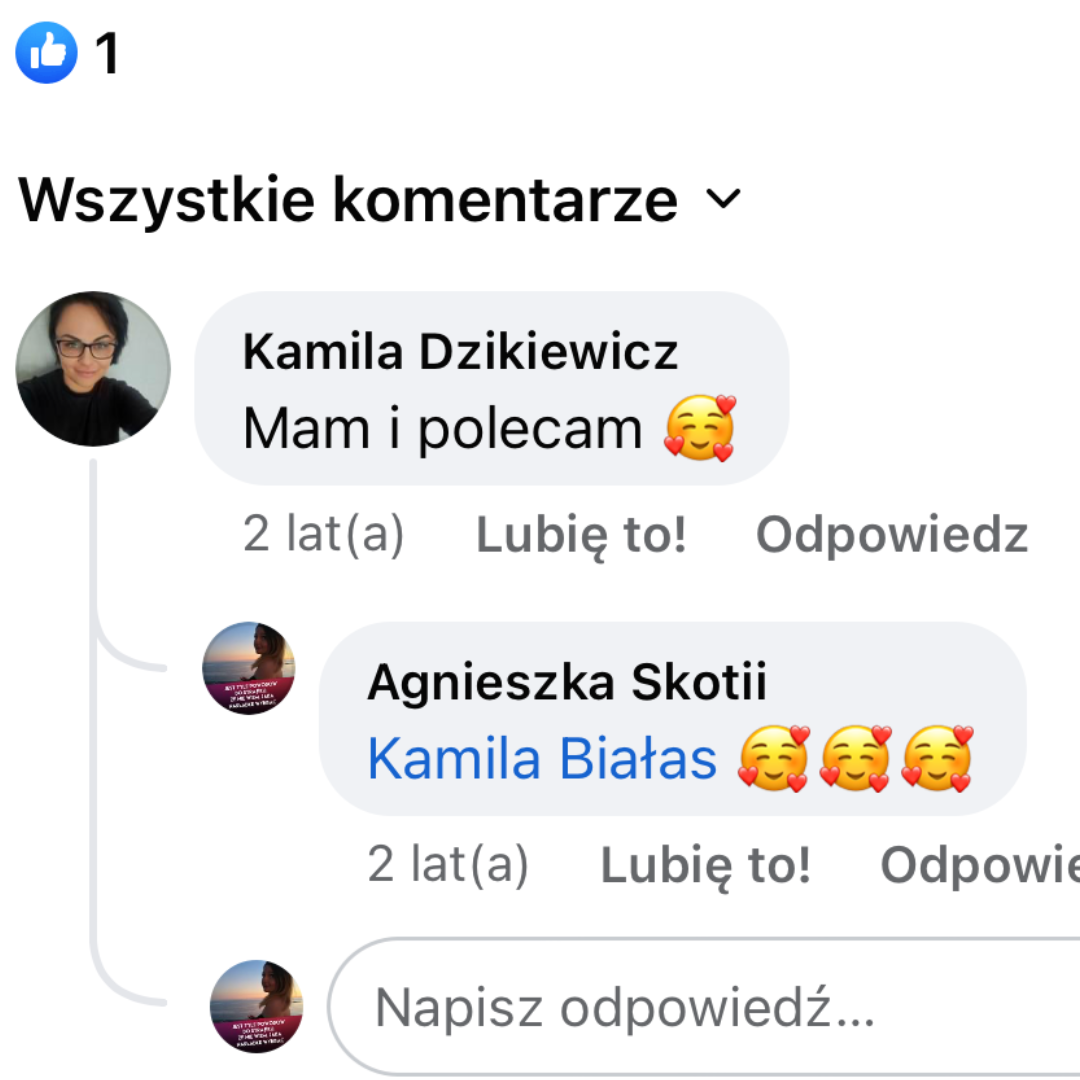Open Kamila Dzikiewicz's profile picture
This screenshot has height=1080, width=1080.
(93, 368)
